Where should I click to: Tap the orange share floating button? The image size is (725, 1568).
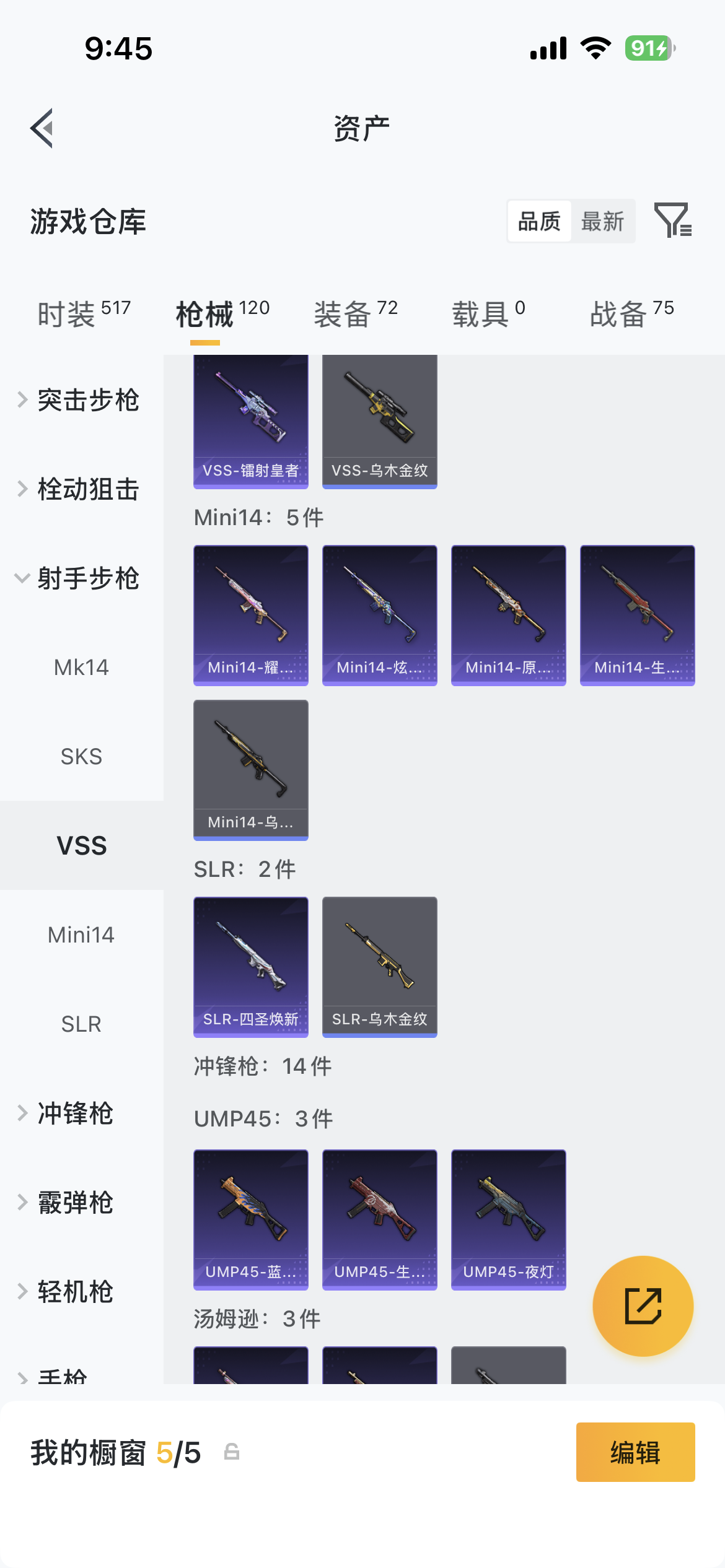point(643,1306)
